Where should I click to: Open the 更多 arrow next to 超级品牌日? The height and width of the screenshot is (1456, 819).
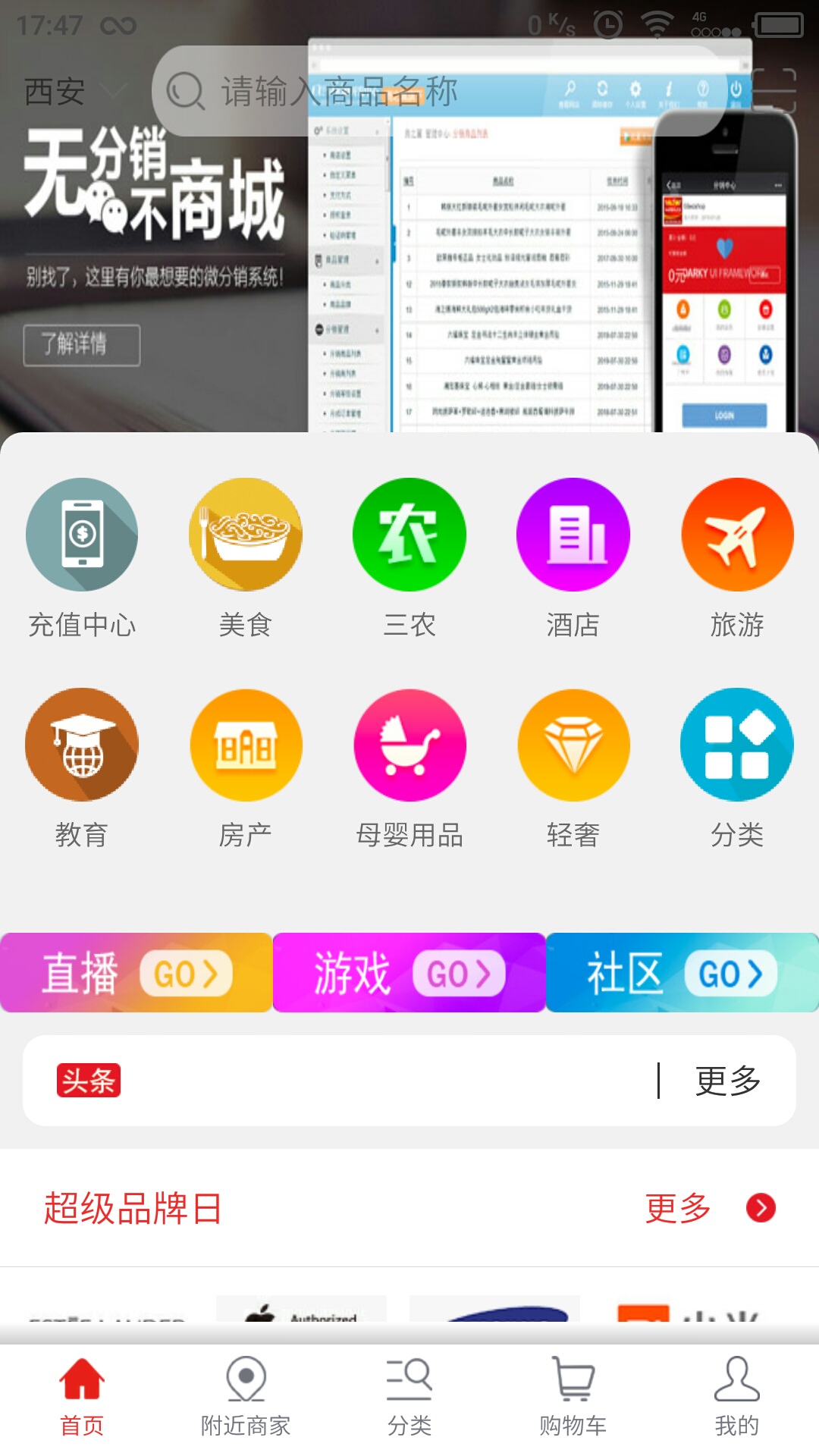click(x=758, y=1207)
